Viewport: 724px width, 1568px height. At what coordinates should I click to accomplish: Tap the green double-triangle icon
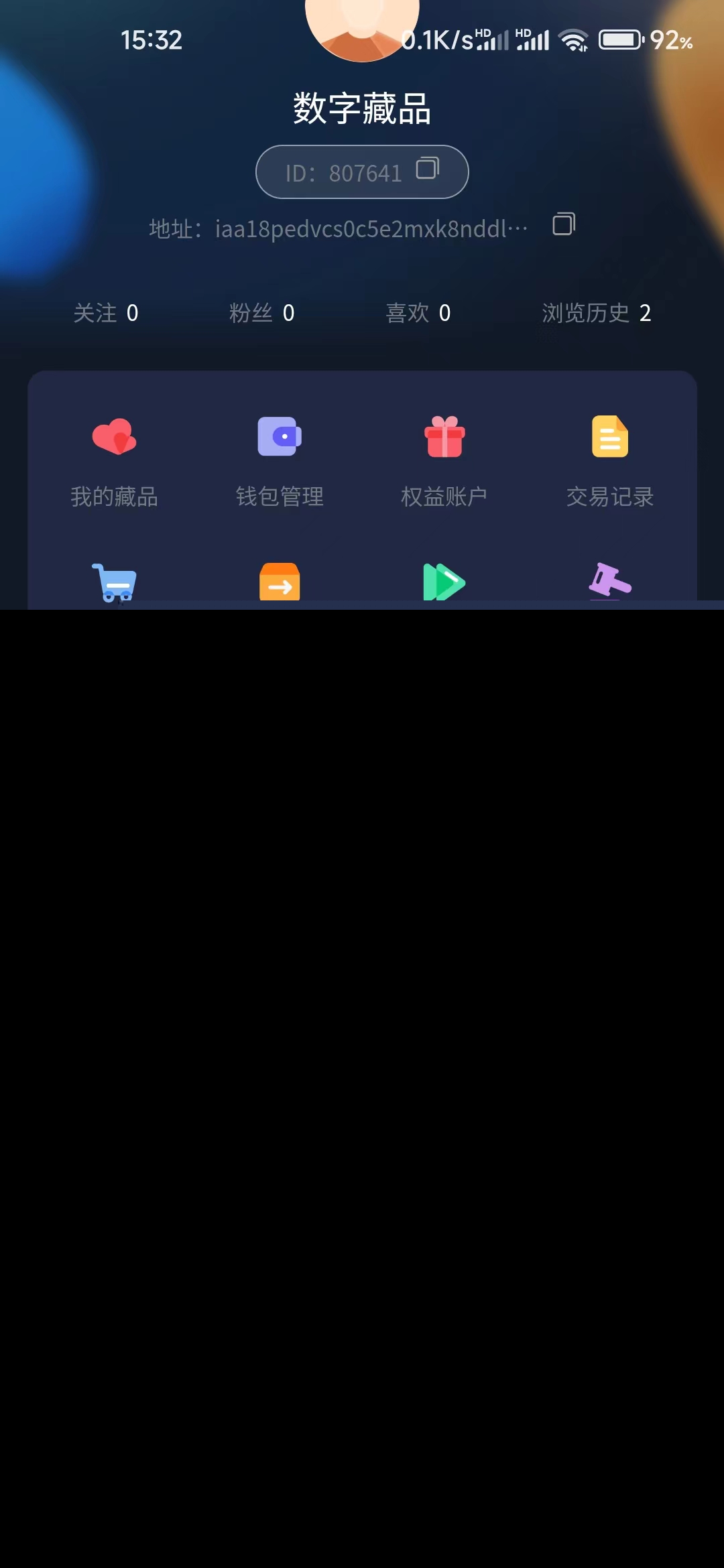444,582
